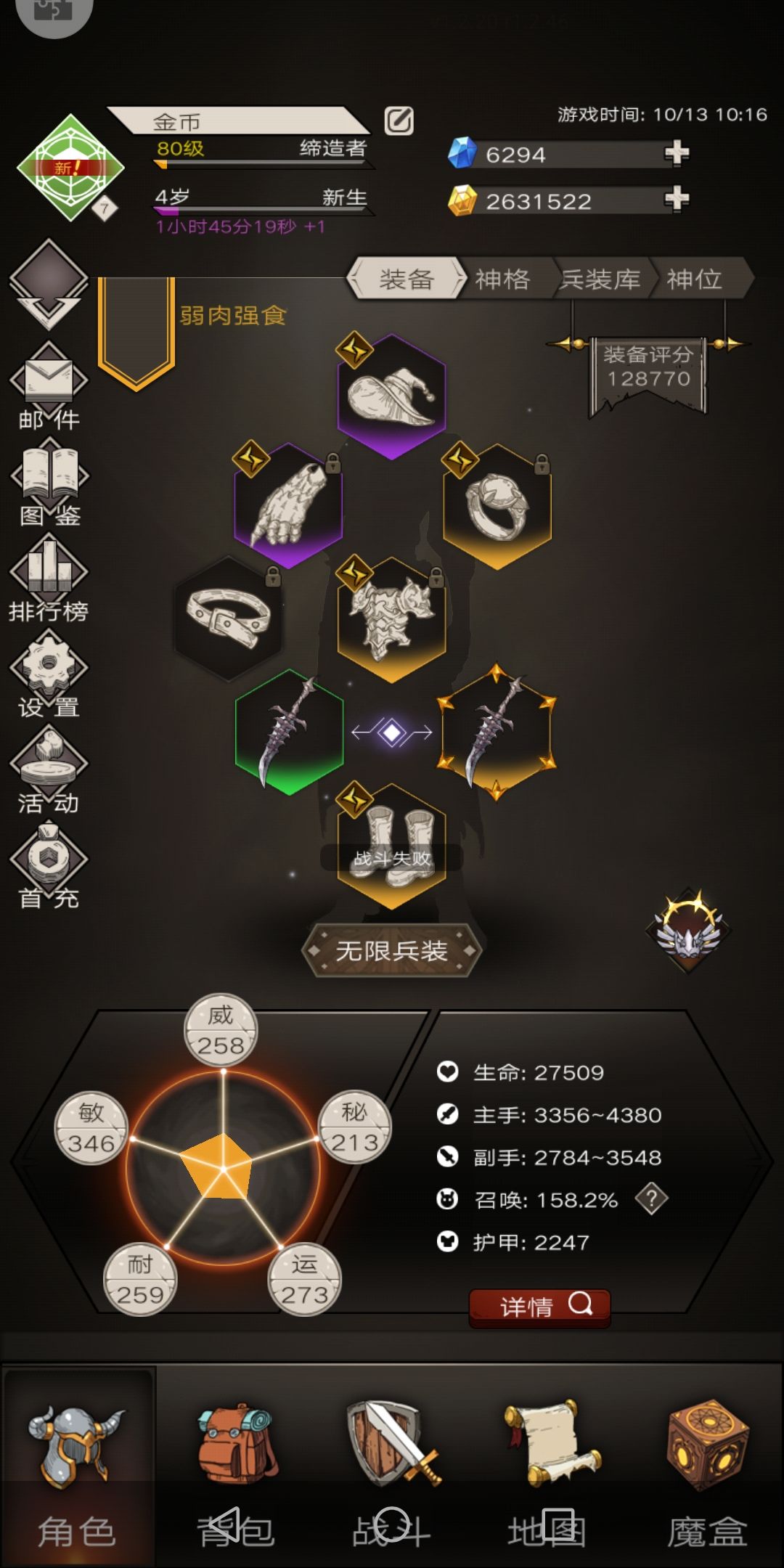This screenshot has height=1568, width=784.
Task: Edit the character name 金币
Action: click(x=399, y=121)
